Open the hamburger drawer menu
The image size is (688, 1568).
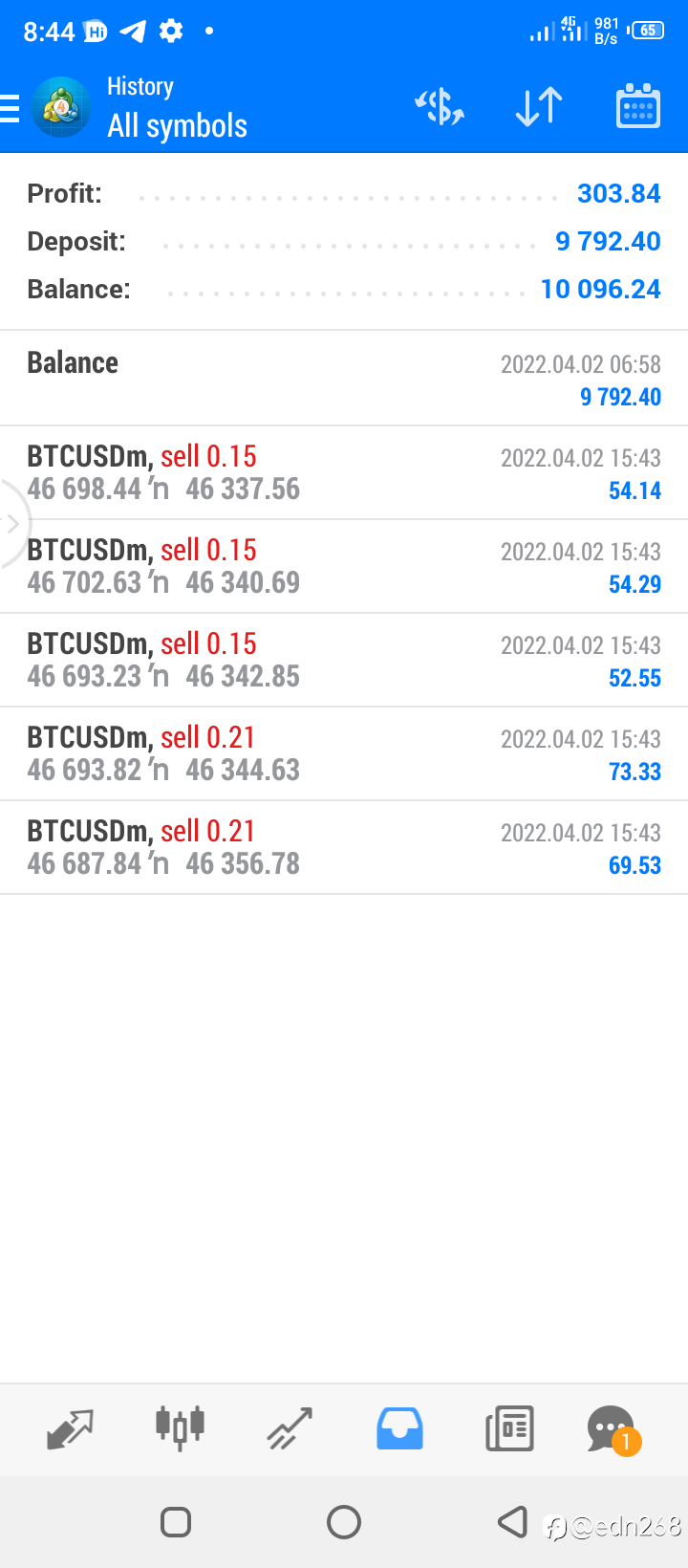tap(10, 108)
